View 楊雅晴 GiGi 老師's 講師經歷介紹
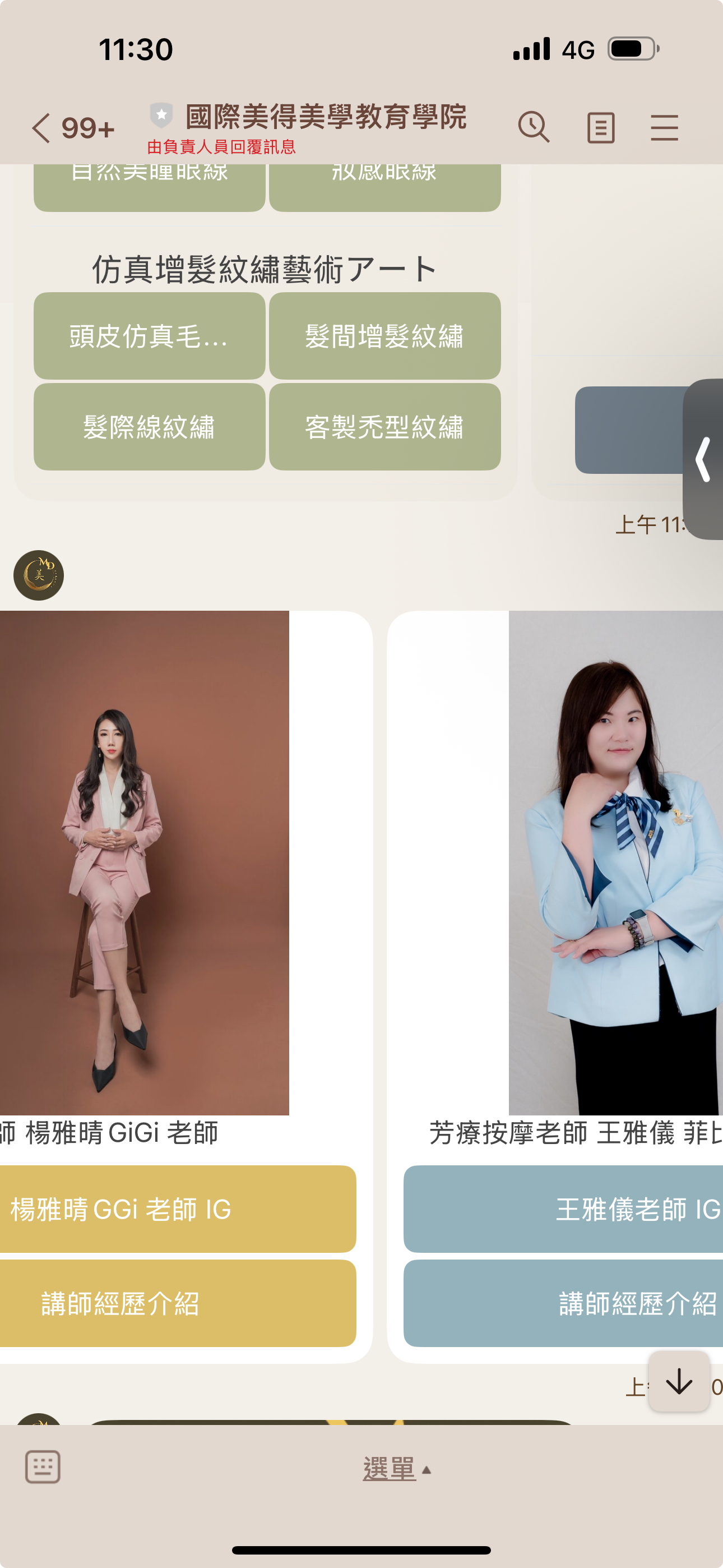The width and height of the screenshot is (723, 1568). point(177,1303)
